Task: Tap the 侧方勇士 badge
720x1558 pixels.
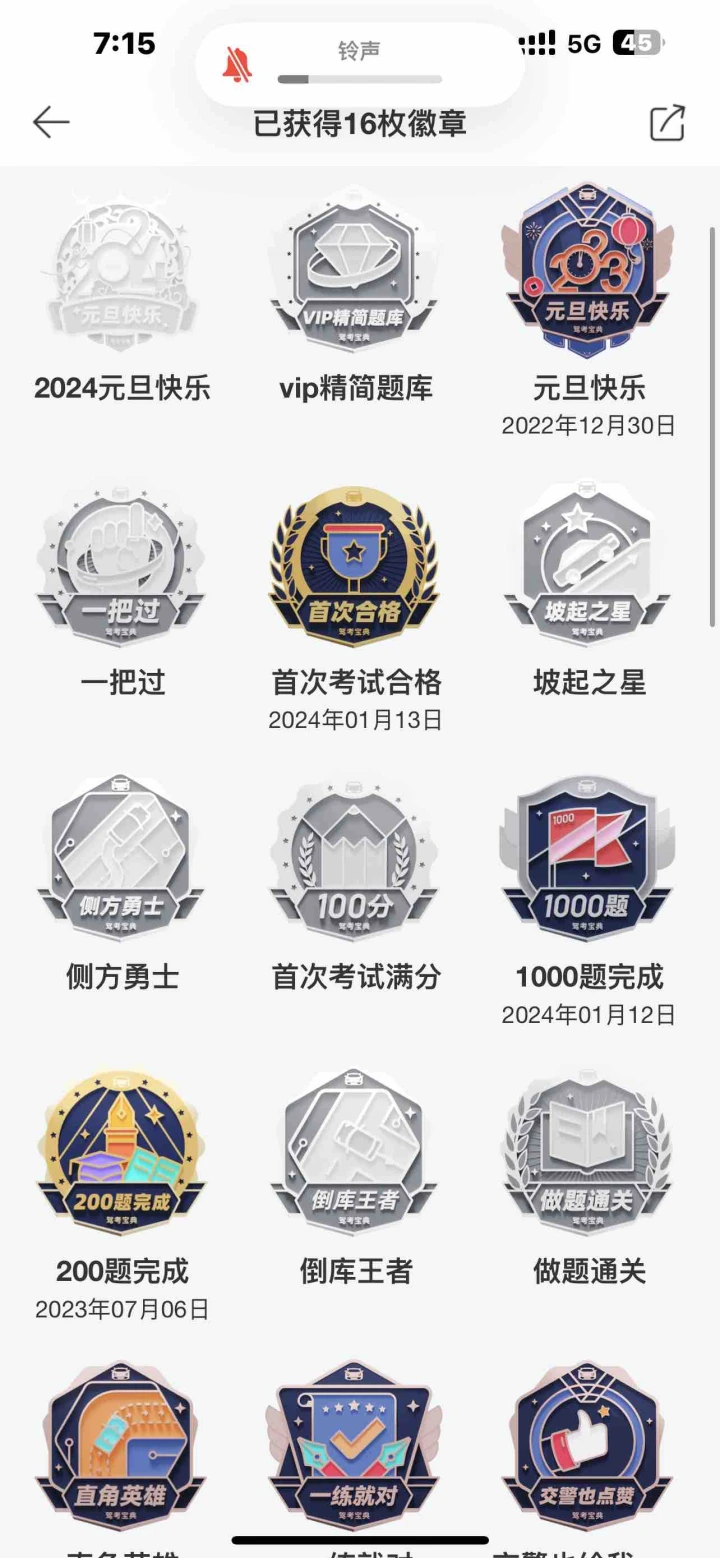Action: (x=122, y=860)
